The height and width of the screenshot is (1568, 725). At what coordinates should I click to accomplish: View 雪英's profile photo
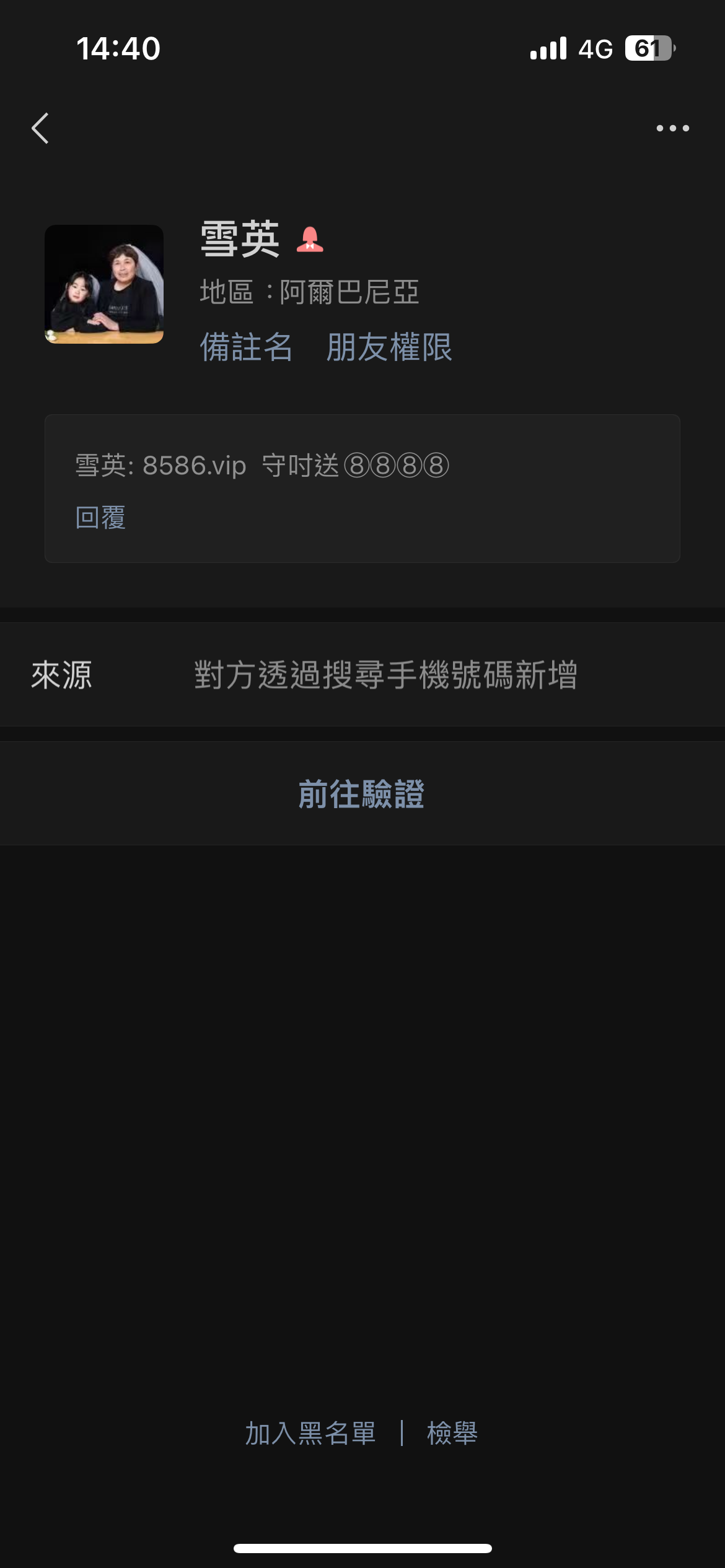104,284
